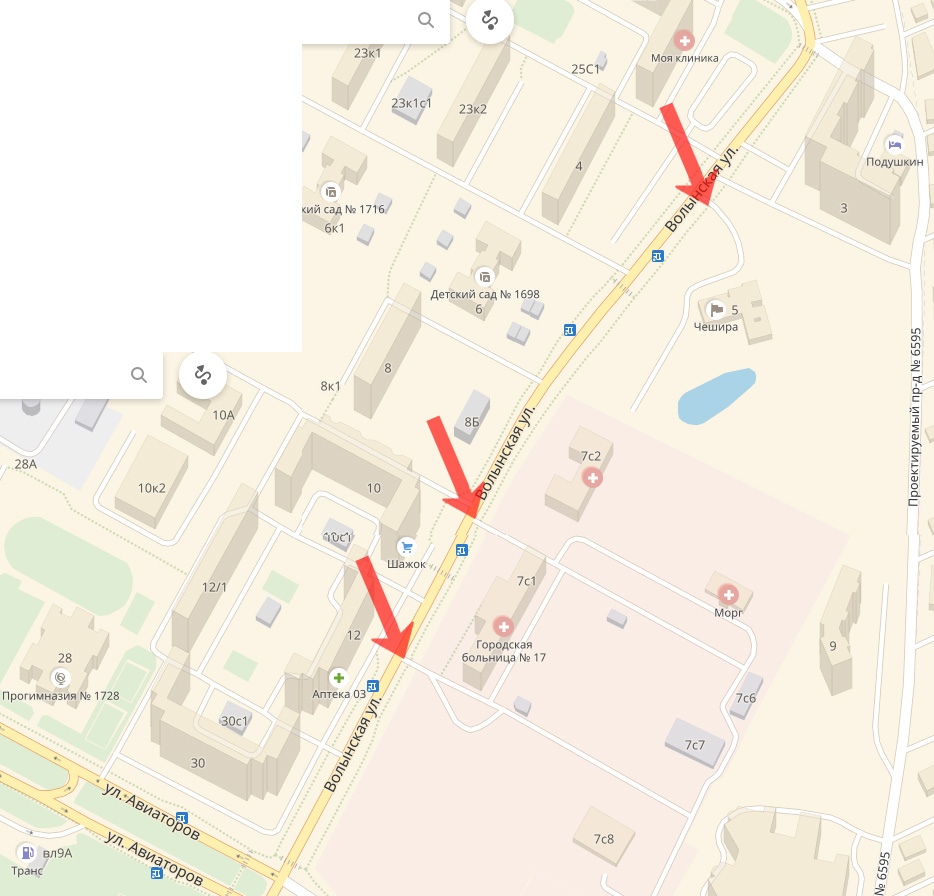Open the Аптека 03 pharmacy marker
The height and width of the screenshot is (896, 934).
338,677
